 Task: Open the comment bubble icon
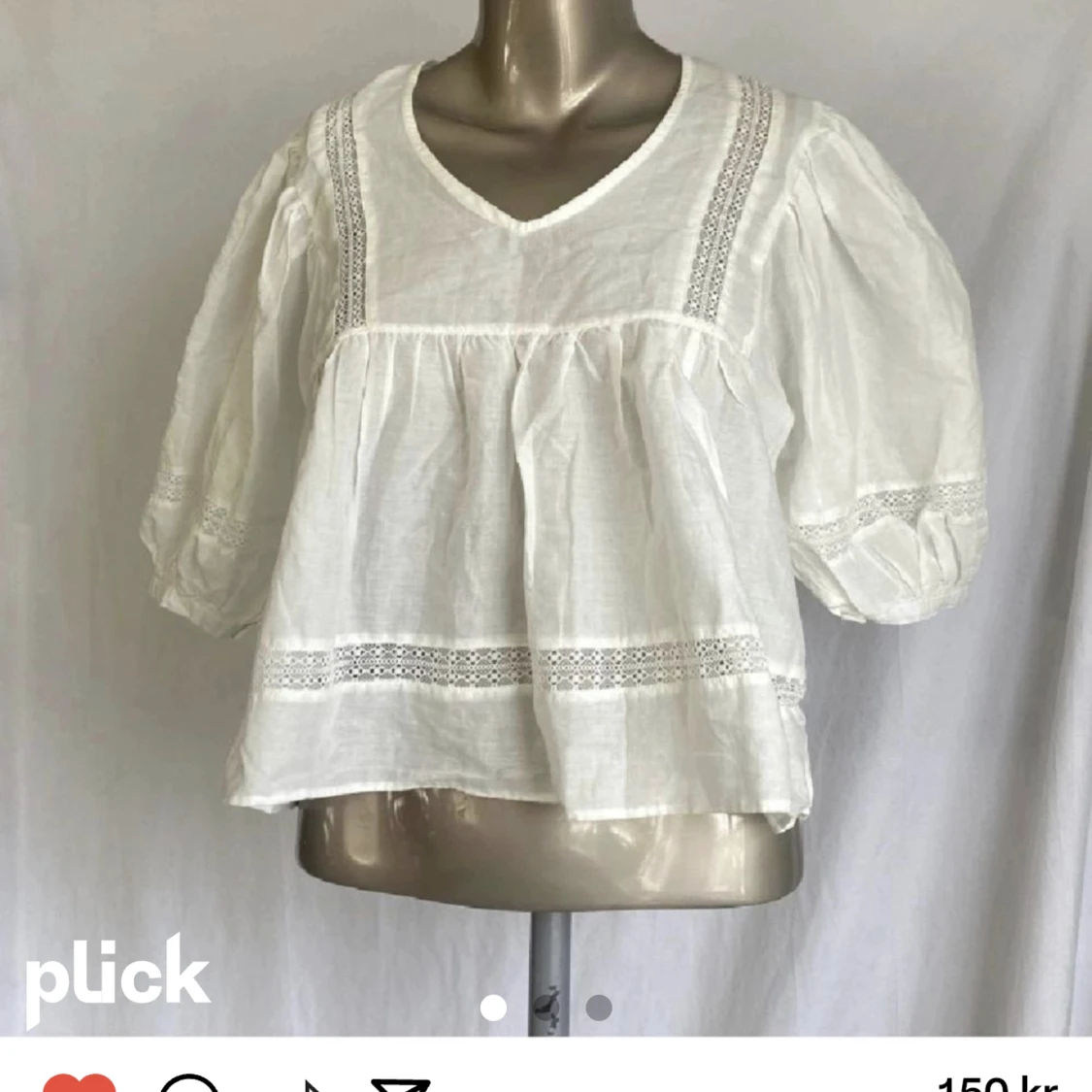189,1083
